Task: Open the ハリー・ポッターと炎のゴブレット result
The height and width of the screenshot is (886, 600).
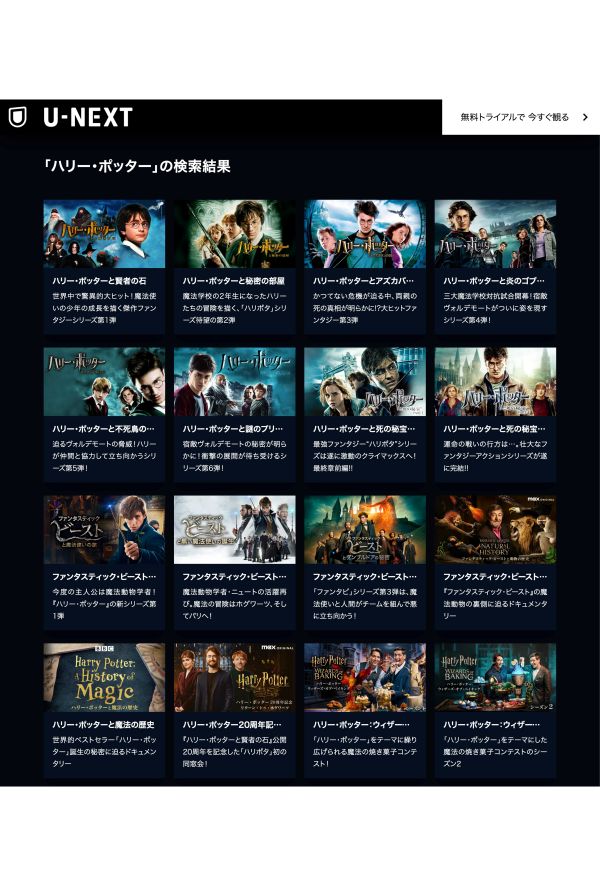Action: (495, 234)
